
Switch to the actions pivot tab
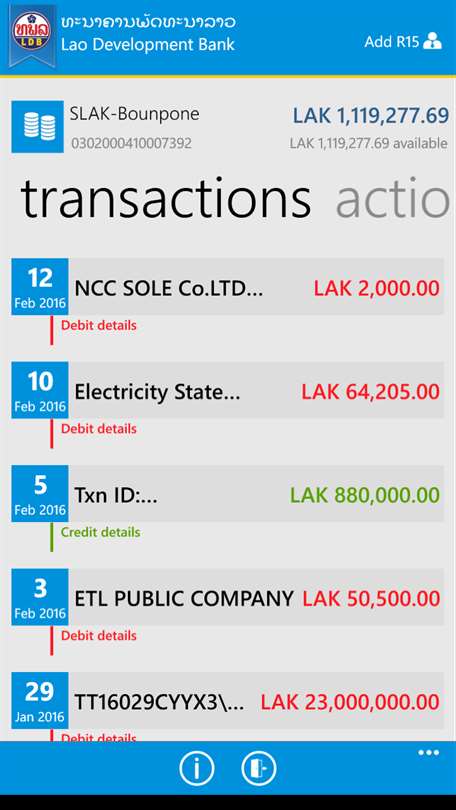tap(393, 199)
